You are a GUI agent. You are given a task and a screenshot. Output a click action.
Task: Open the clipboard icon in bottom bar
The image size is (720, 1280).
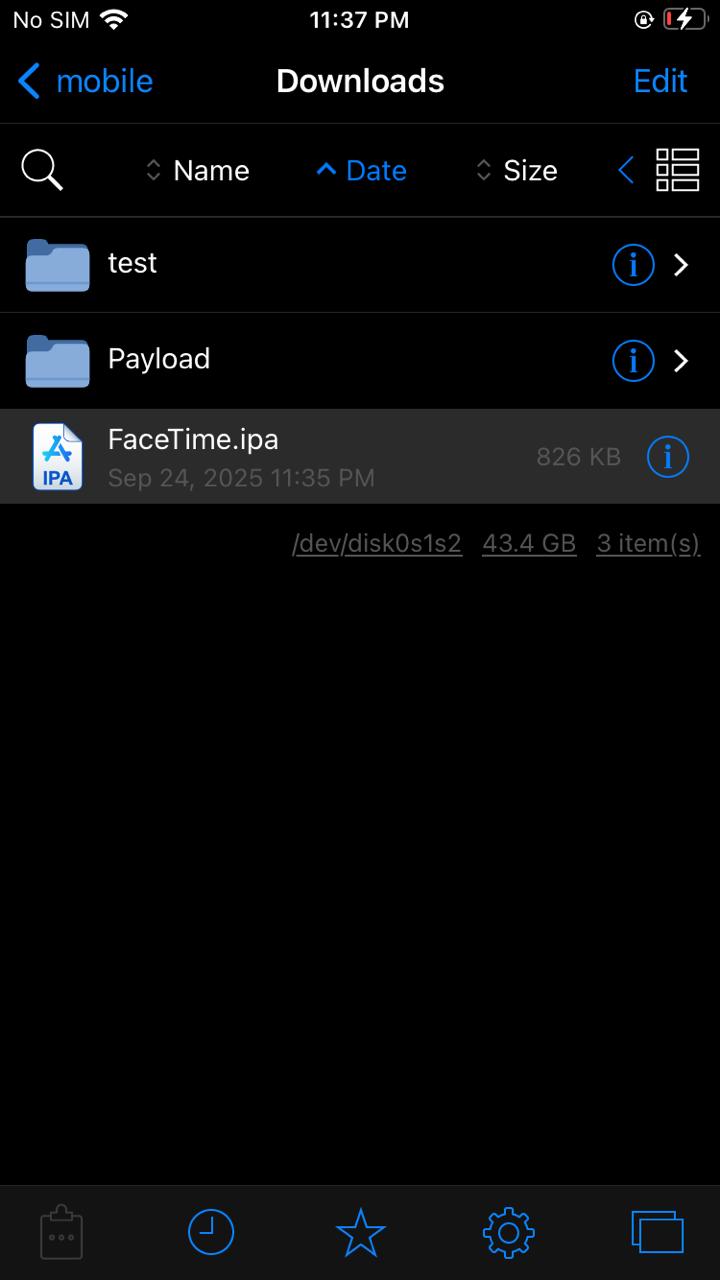click(x=61, y=1233)
